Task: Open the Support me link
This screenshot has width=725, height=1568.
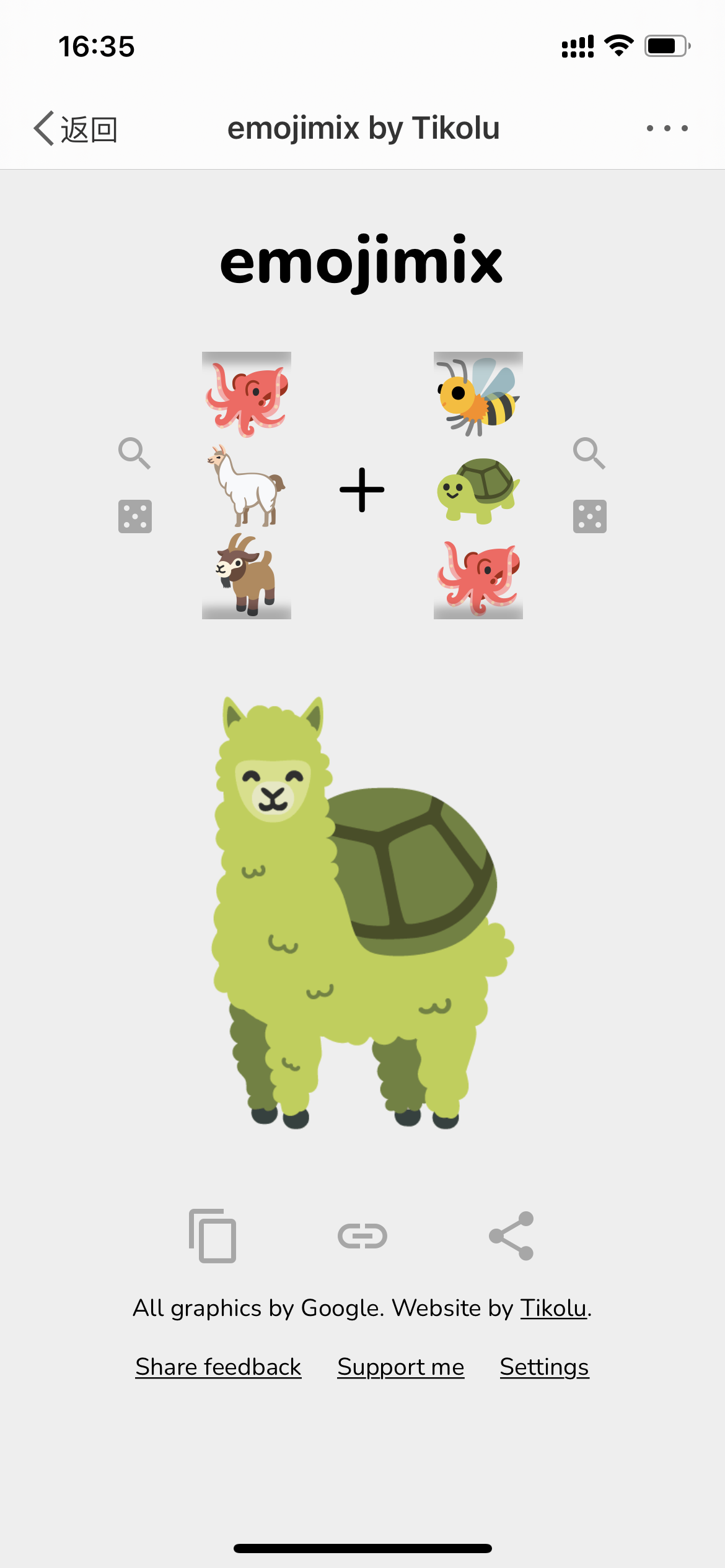Action: click(400, 1367)
